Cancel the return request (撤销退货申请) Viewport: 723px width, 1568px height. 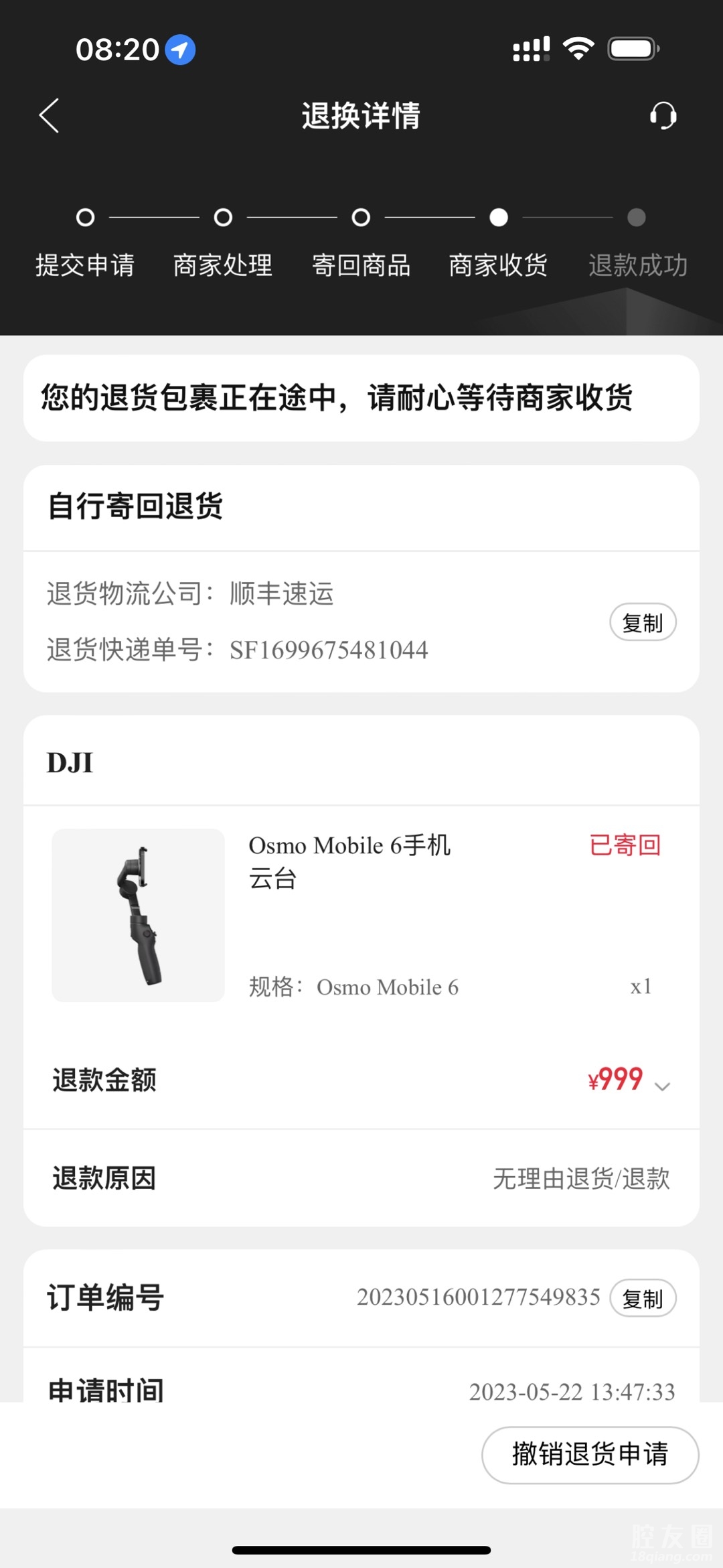(x=590, y=1455)
